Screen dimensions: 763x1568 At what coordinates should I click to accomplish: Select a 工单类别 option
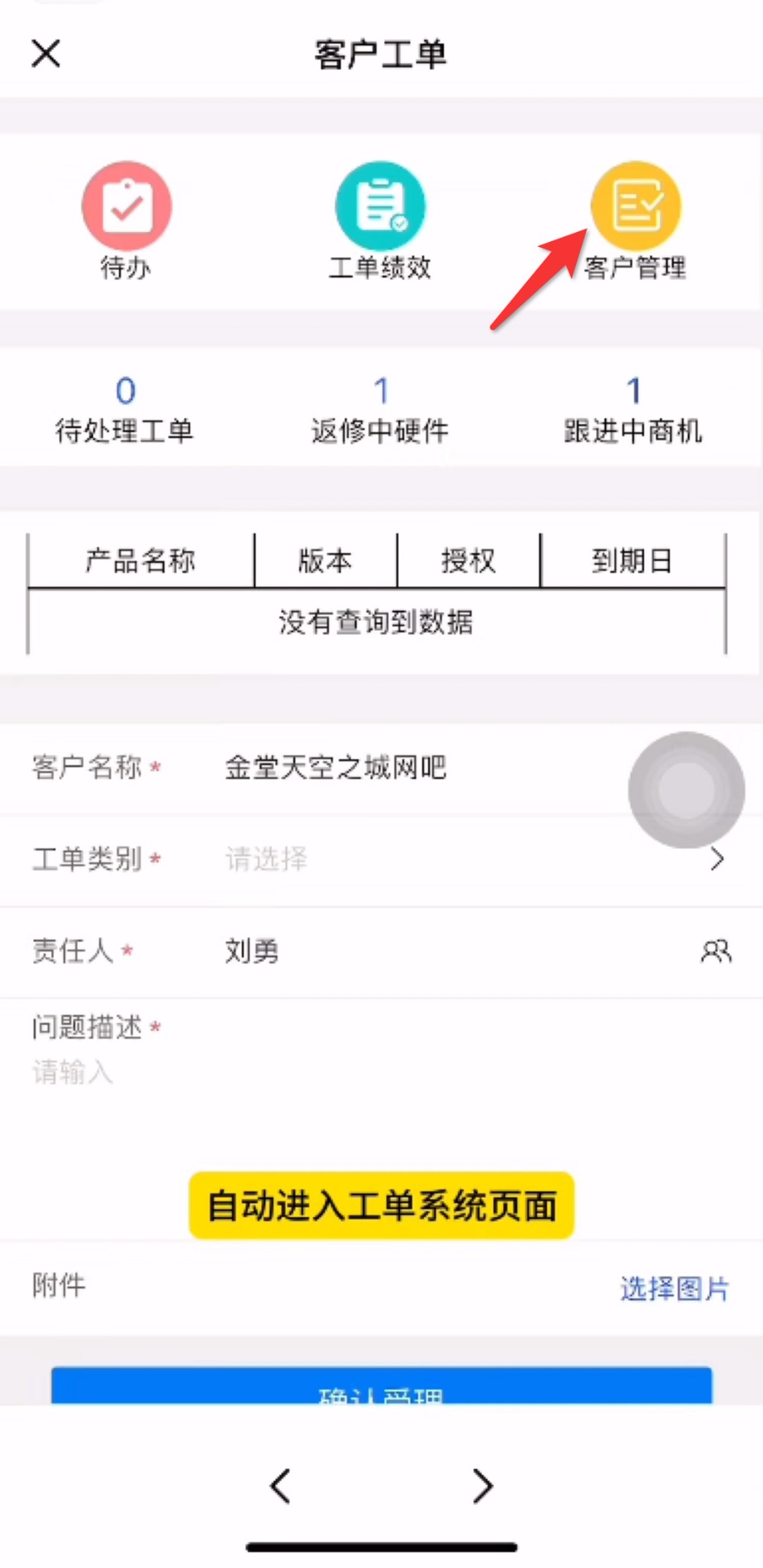point(381,860)
